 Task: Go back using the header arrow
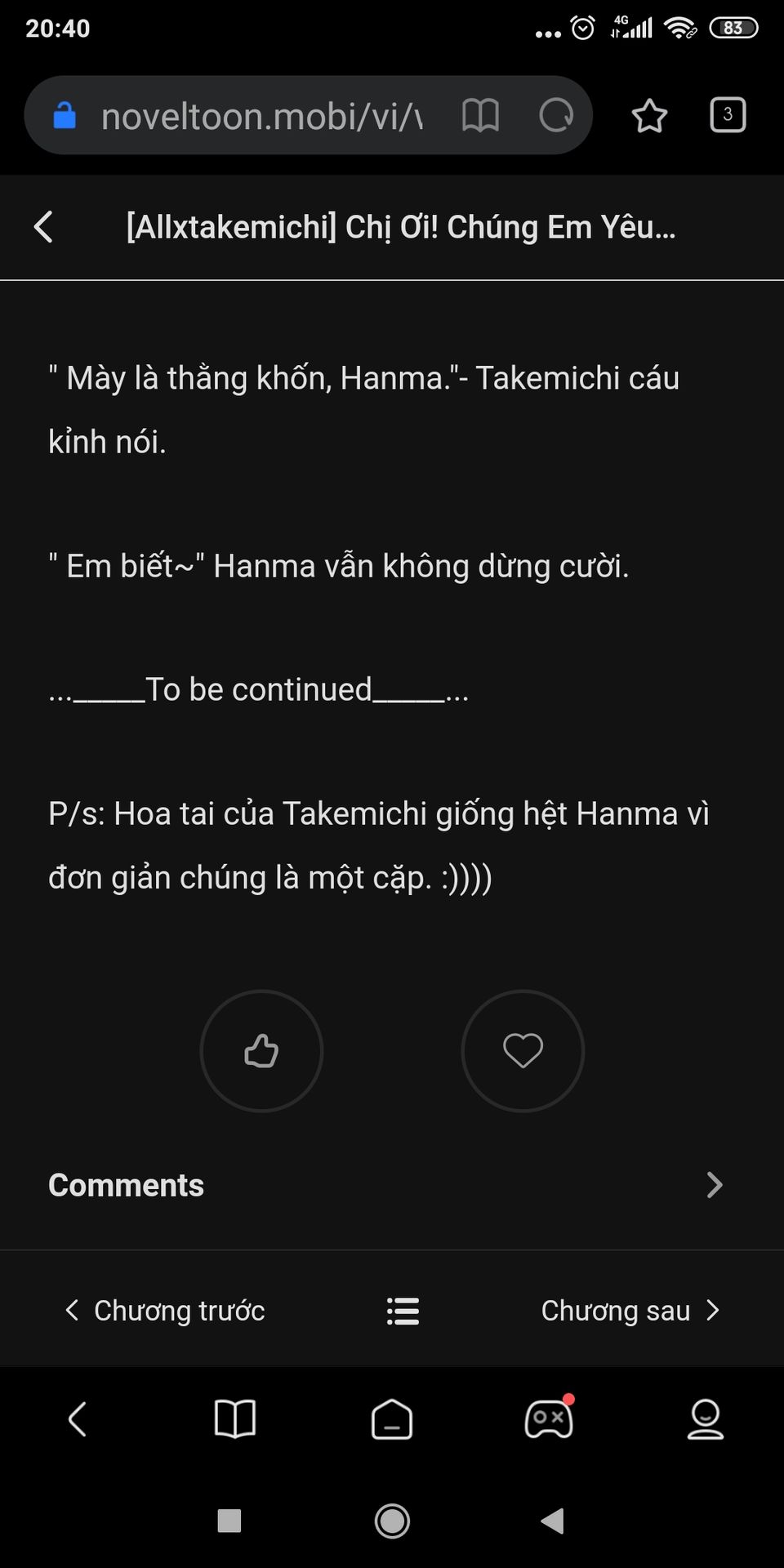(44, 227)
